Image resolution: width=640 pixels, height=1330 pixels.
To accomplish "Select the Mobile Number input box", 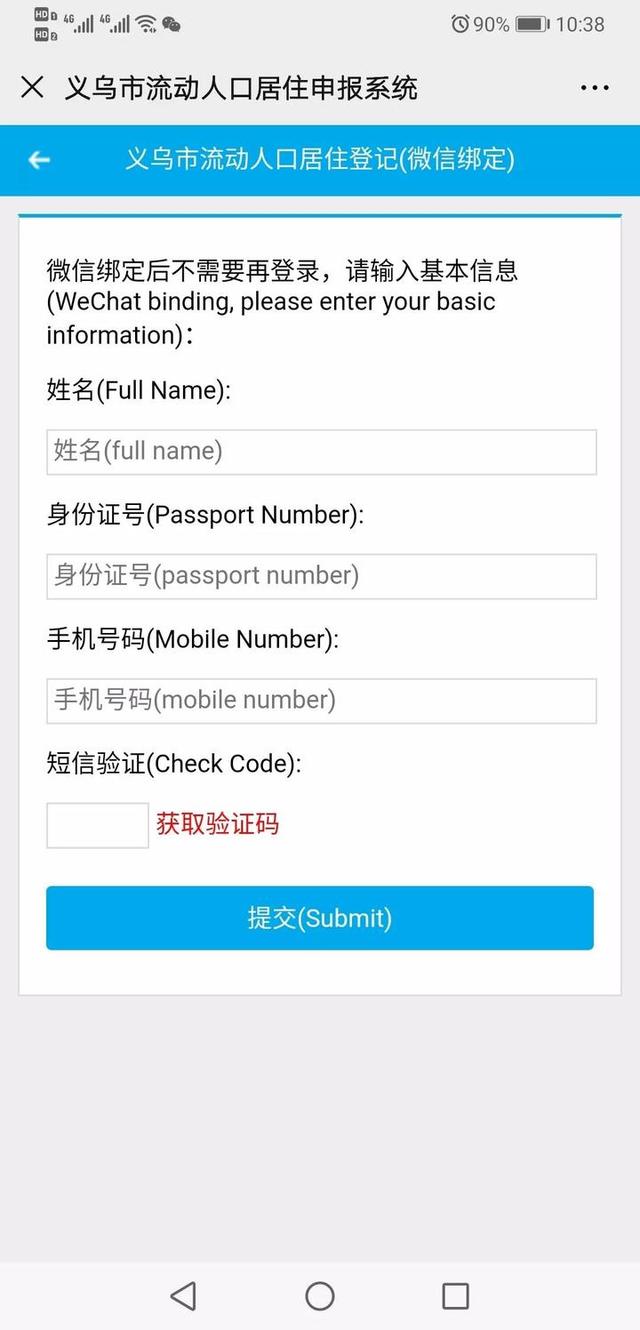I will point(321,700).
